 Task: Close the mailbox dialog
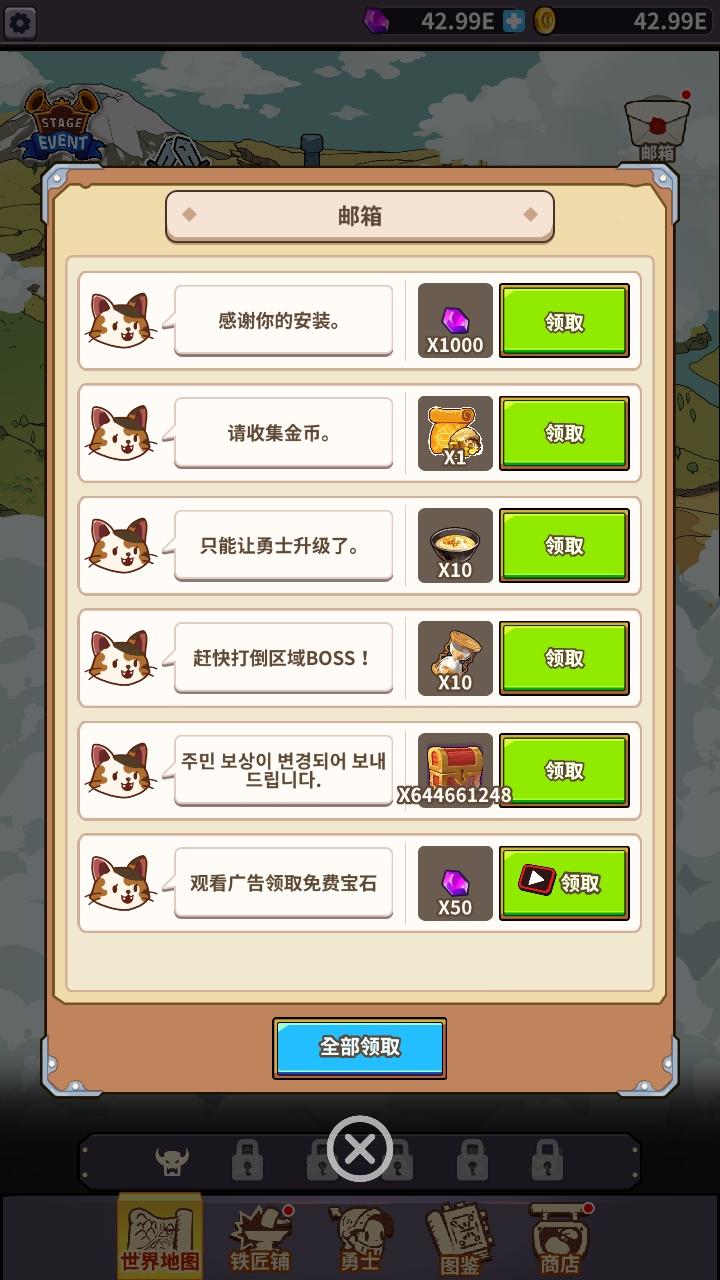tap(359, 1149)
